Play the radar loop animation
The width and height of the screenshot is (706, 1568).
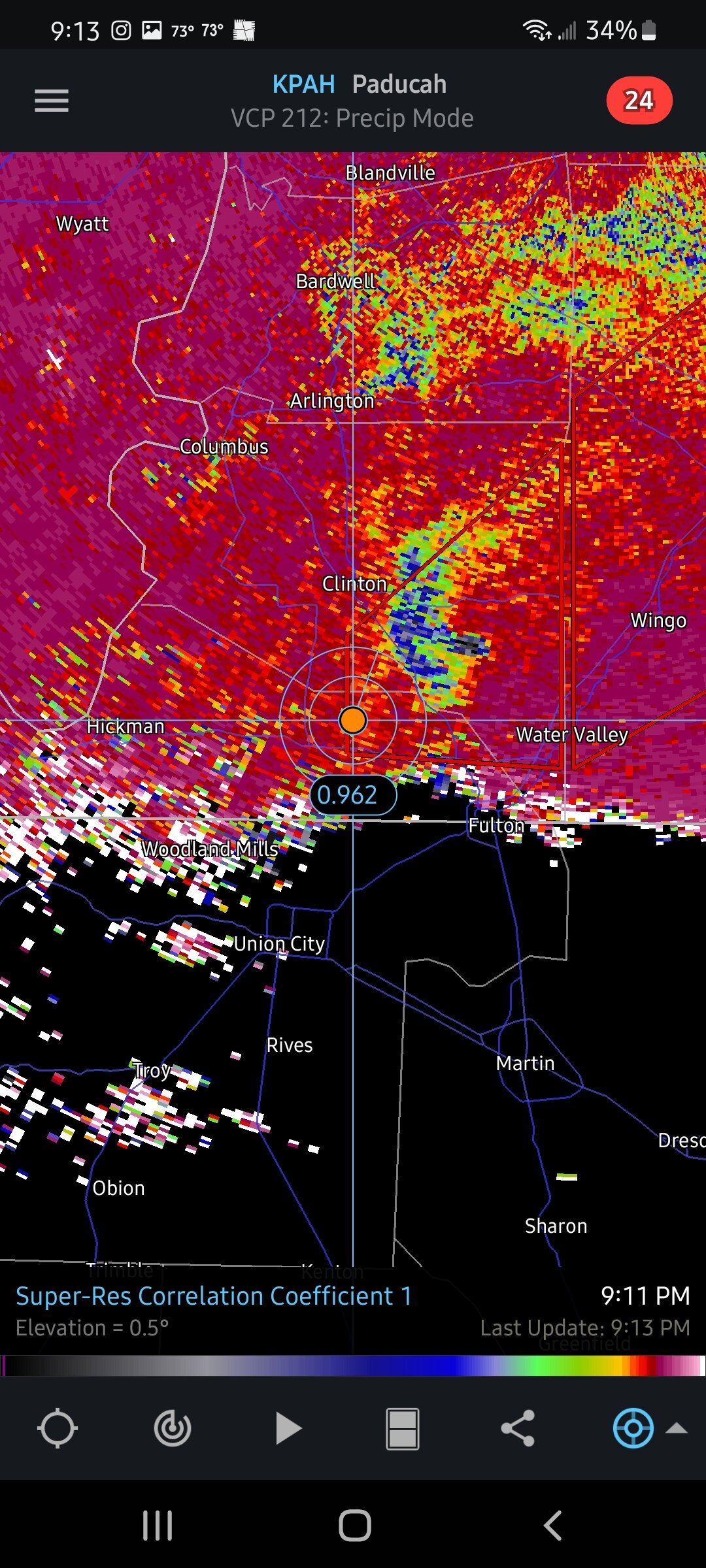coord(288,1428)
